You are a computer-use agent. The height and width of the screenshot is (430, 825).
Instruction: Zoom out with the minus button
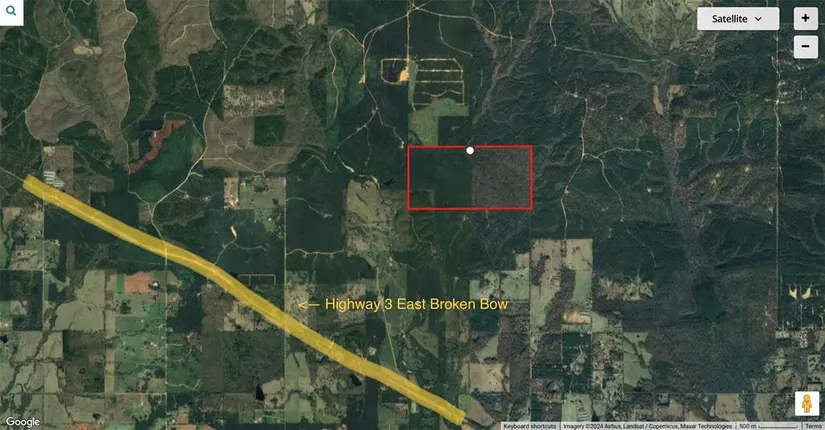805,46
